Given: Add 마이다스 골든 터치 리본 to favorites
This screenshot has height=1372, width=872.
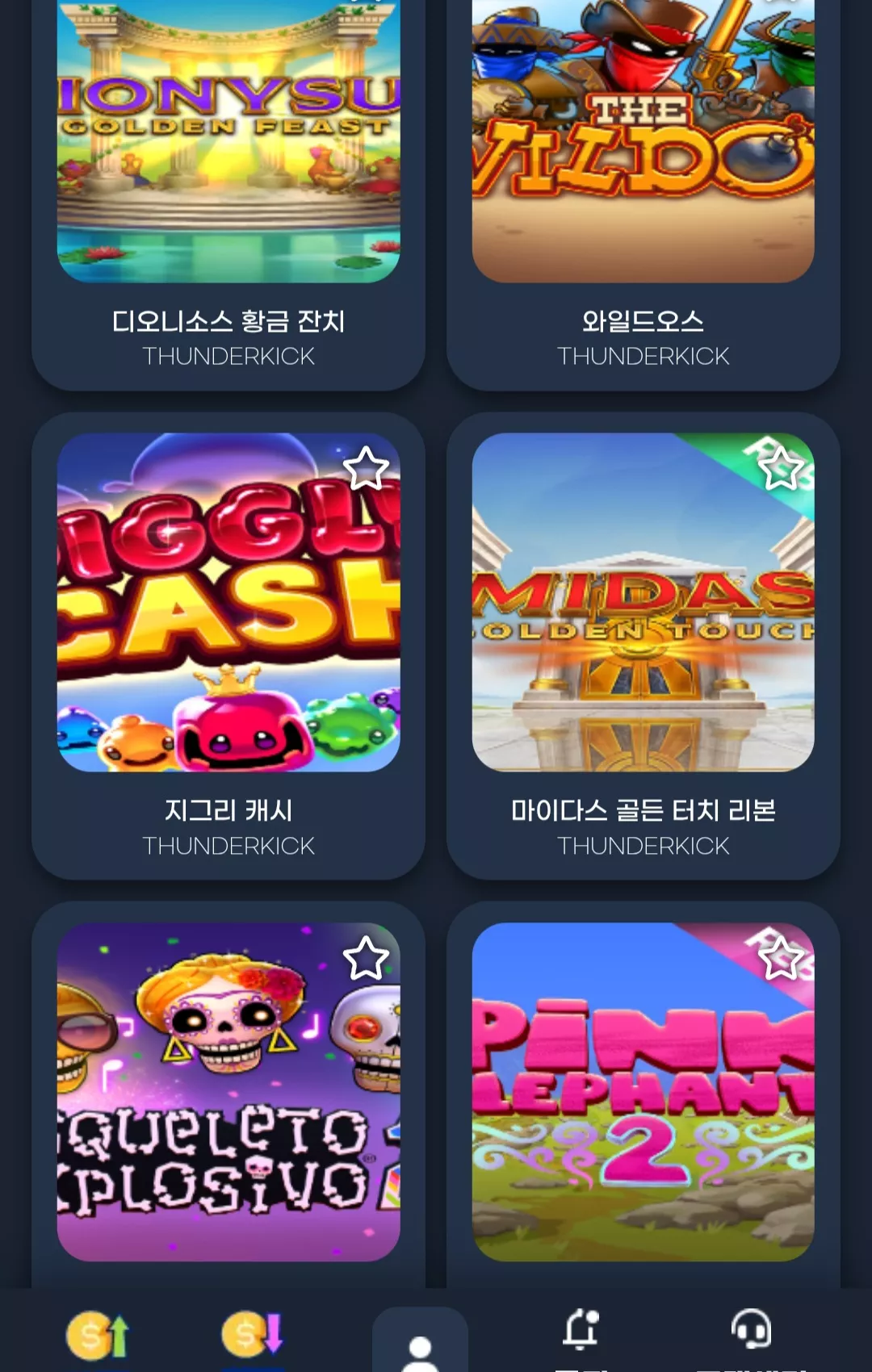Looking at the screenshot, I should [x=781, y=468].
